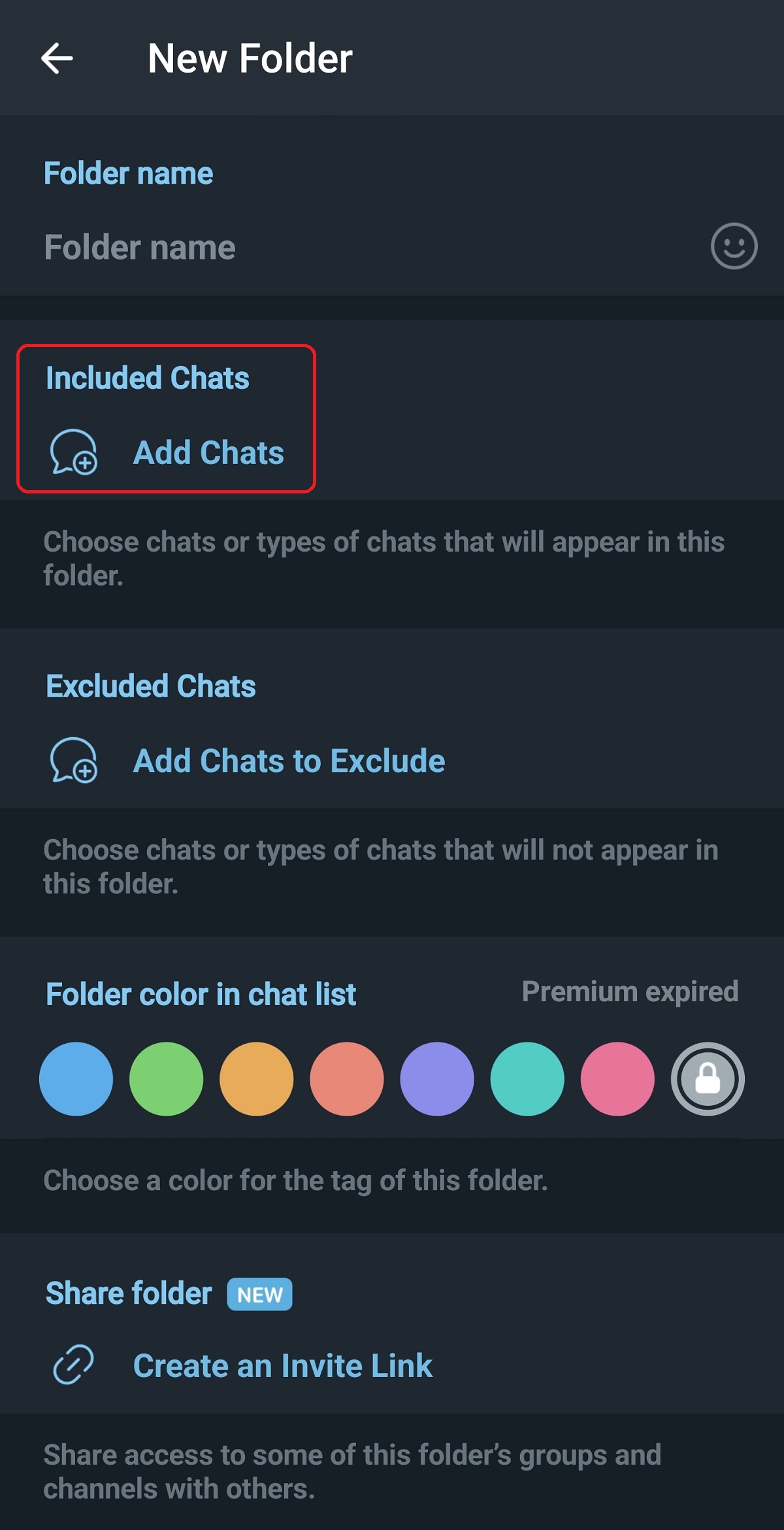Viewport: 784px width, 1530px height.
Task: Select the blue folder color
Action: pos(76,1079)
